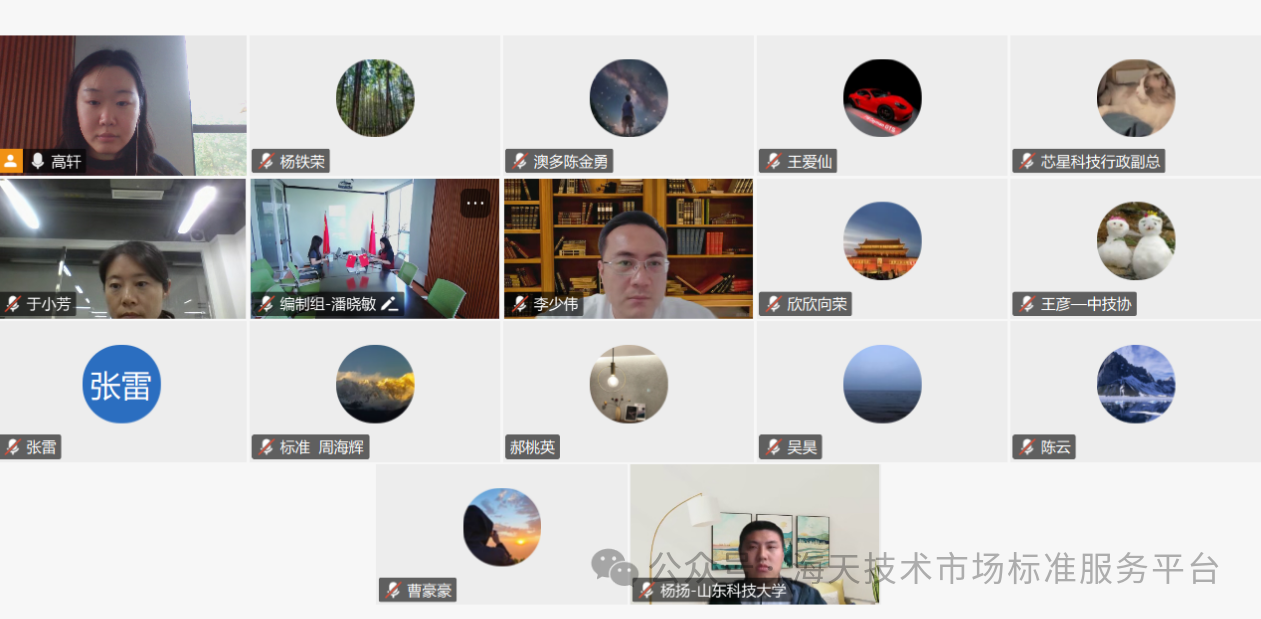Select 标准 周海辉's participant tile

375,391
